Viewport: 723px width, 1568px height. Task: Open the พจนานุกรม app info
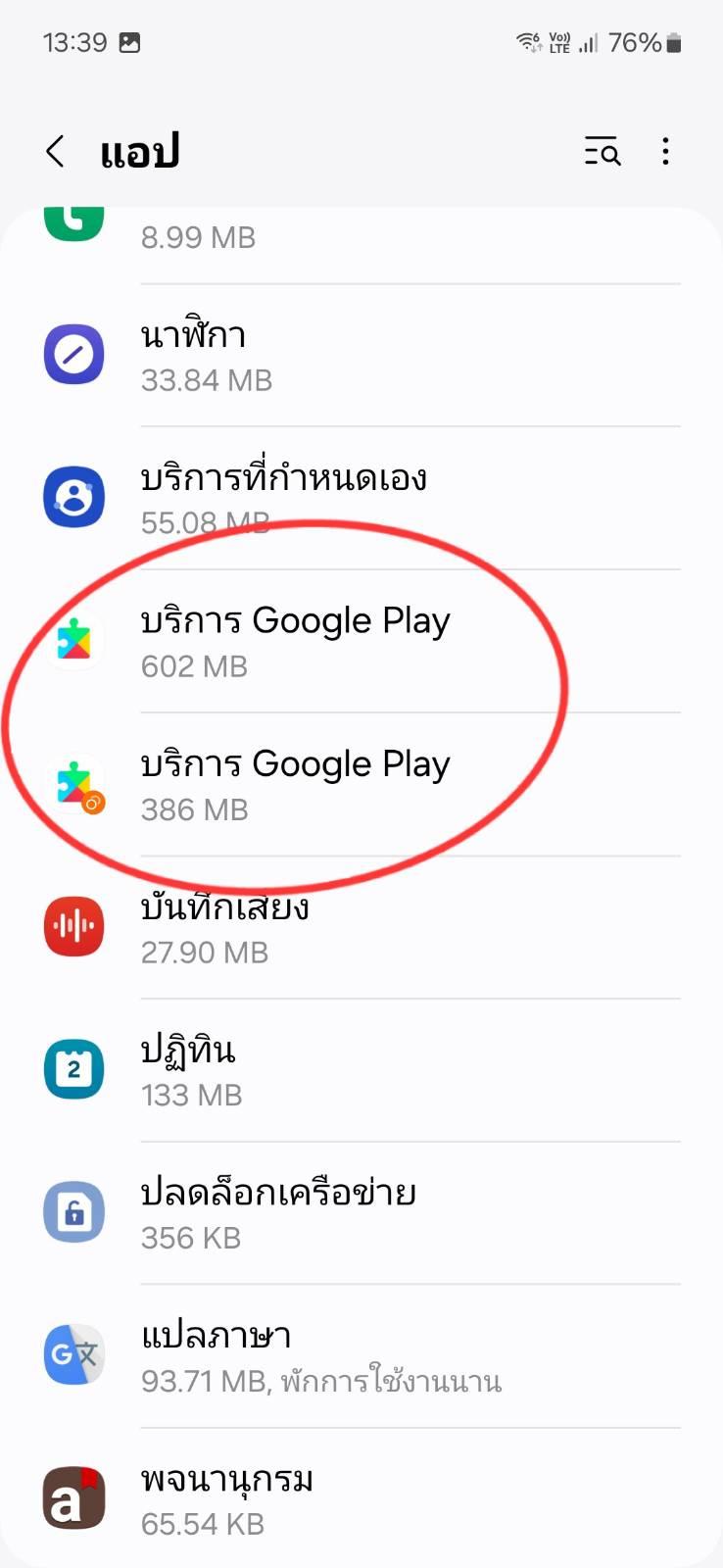[361, 1499]
